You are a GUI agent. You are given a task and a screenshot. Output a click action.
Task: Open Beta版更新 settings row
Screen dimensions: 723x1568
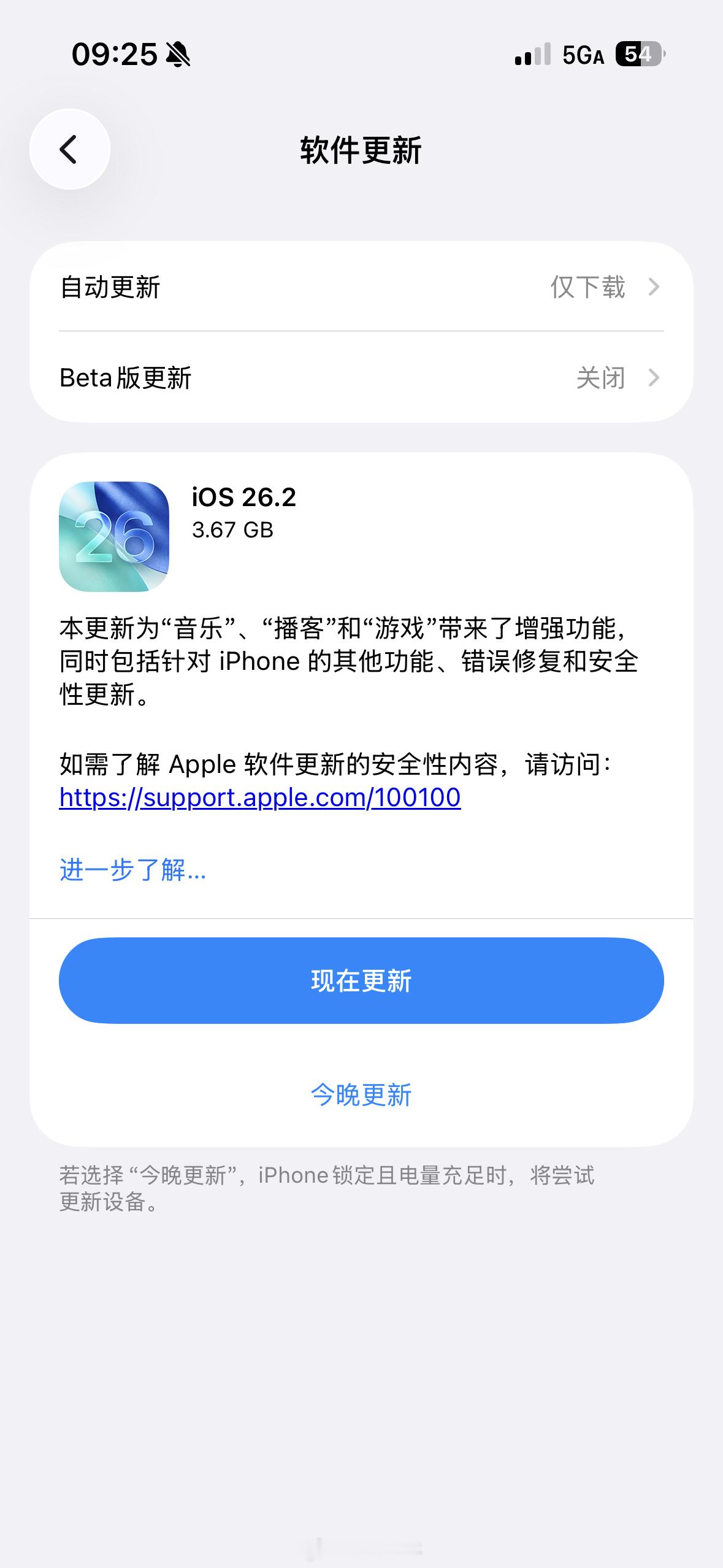(x=361, y=379)
